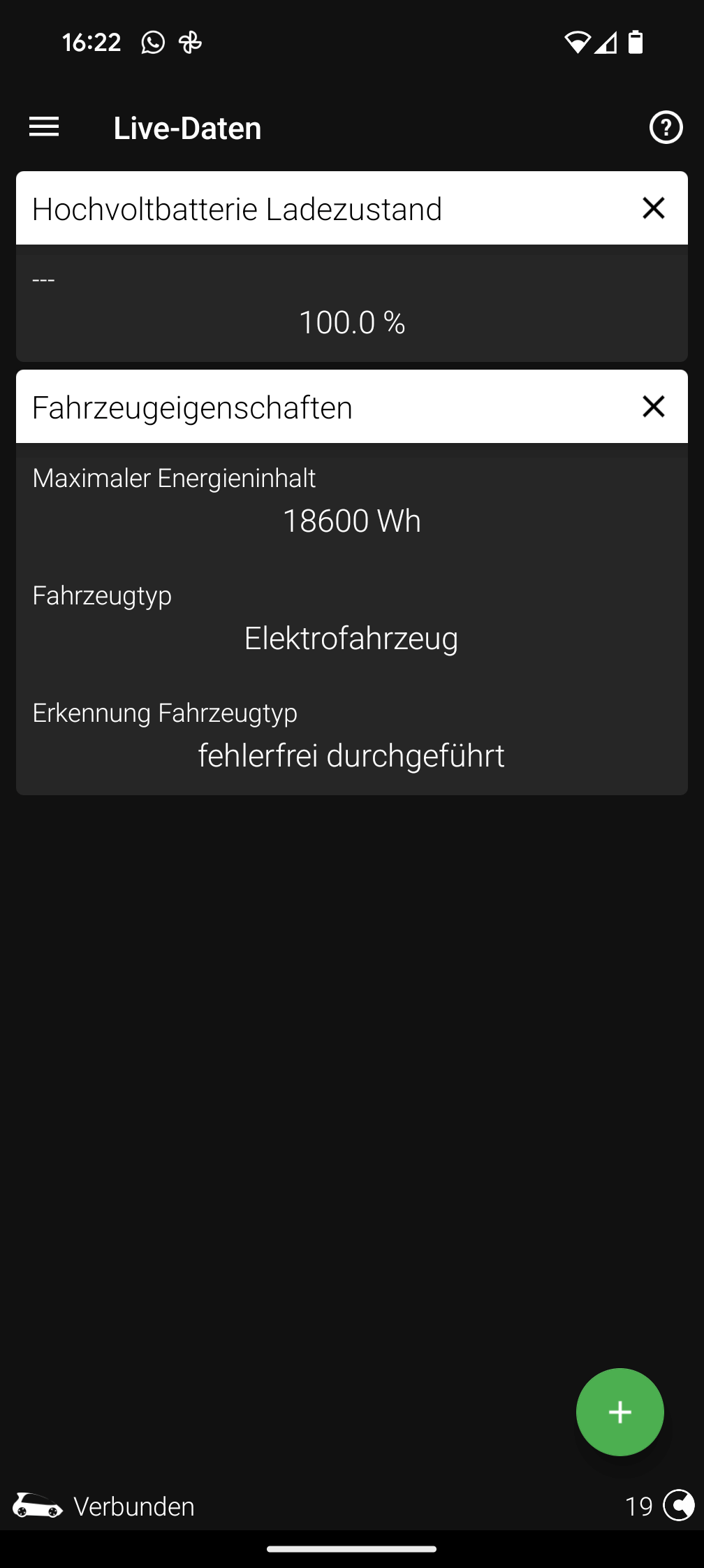This screenshot has width=704, height=1568.
Task: Tap the Wi-Fi icon in the status bar
Action: coord(577,43)
